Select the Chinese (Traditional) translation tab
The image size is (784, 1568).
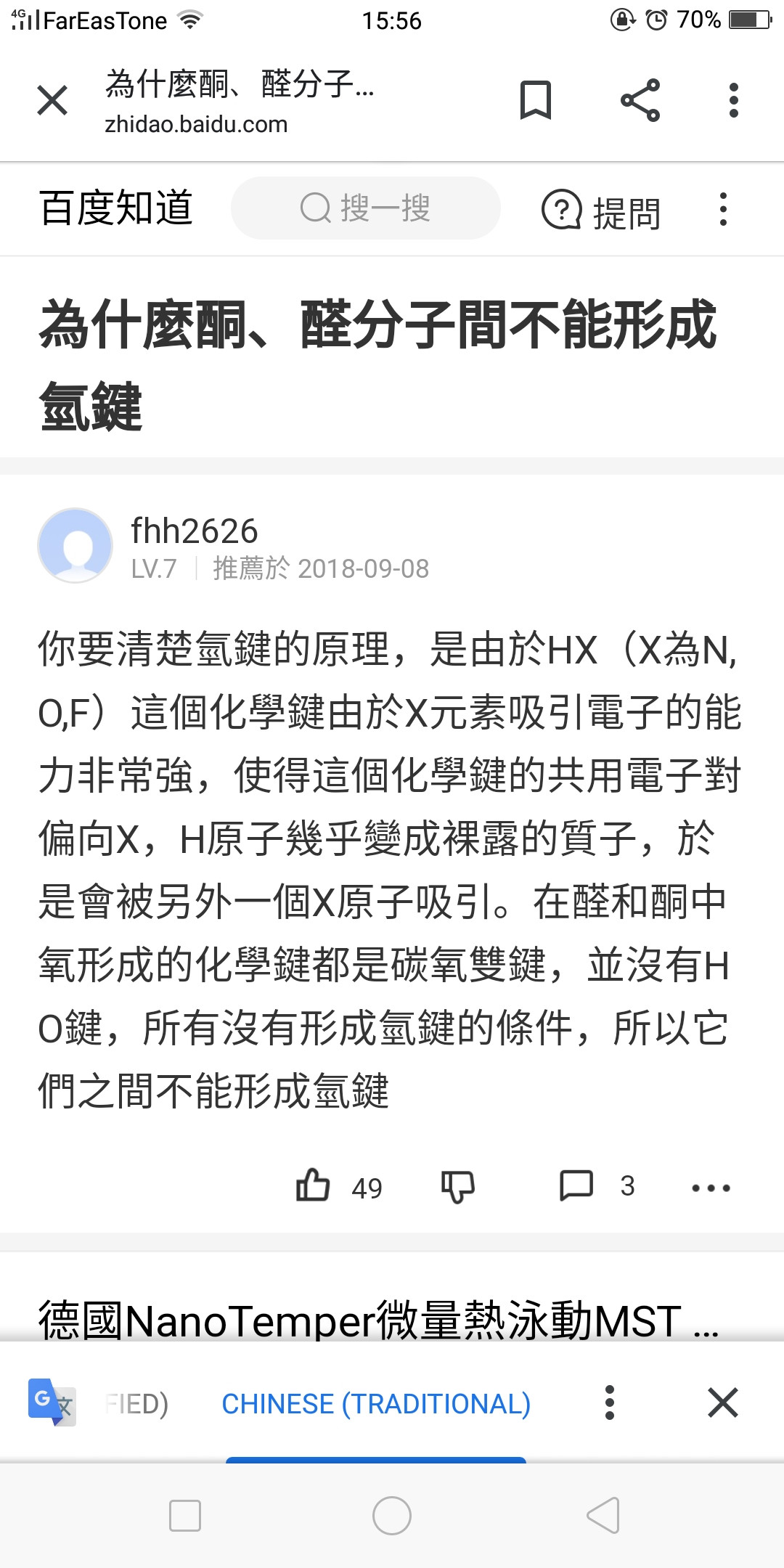[376, 1404]
